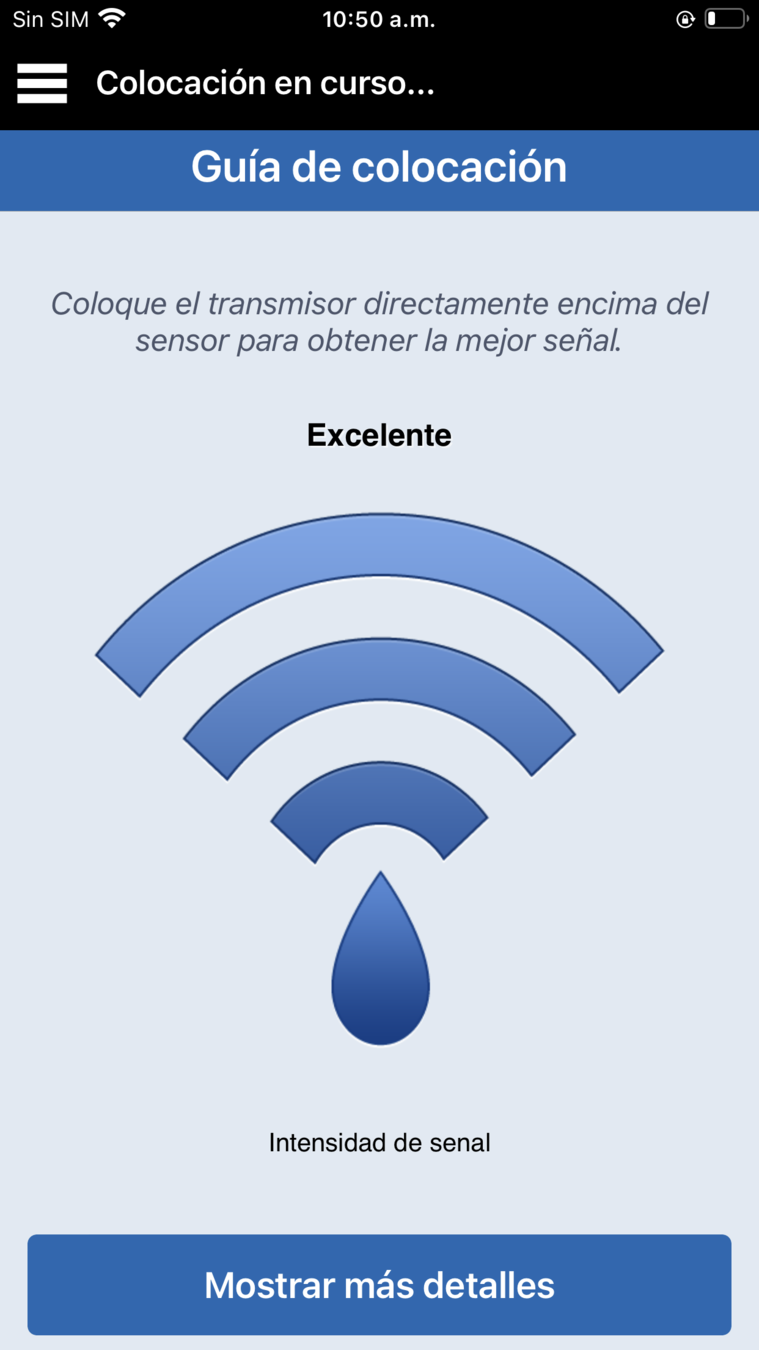
Task: Tap the Mostrar más detalles button
Action: pyautogui.click(x=379, y=1284)
